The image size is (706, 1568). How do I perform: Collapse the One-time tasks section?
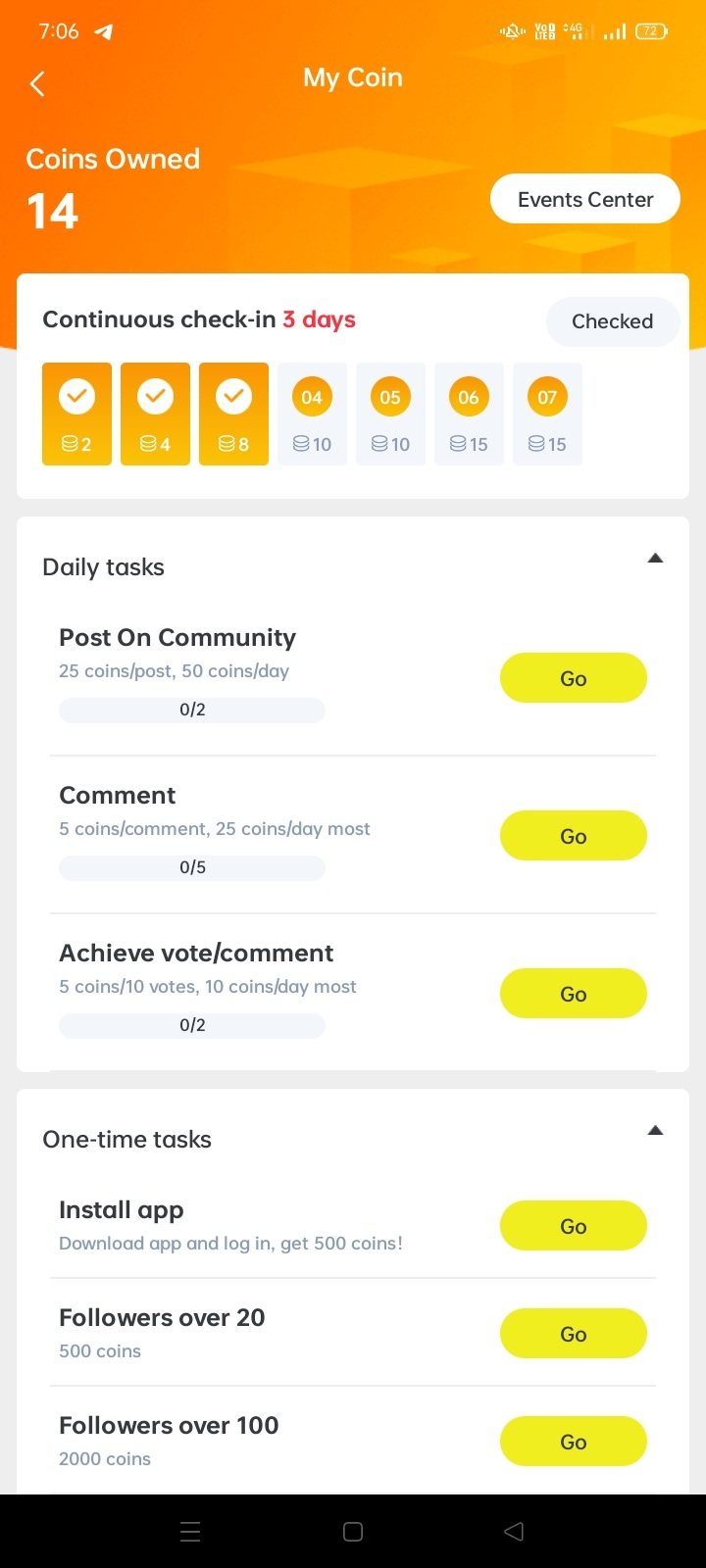[655, 1131]
